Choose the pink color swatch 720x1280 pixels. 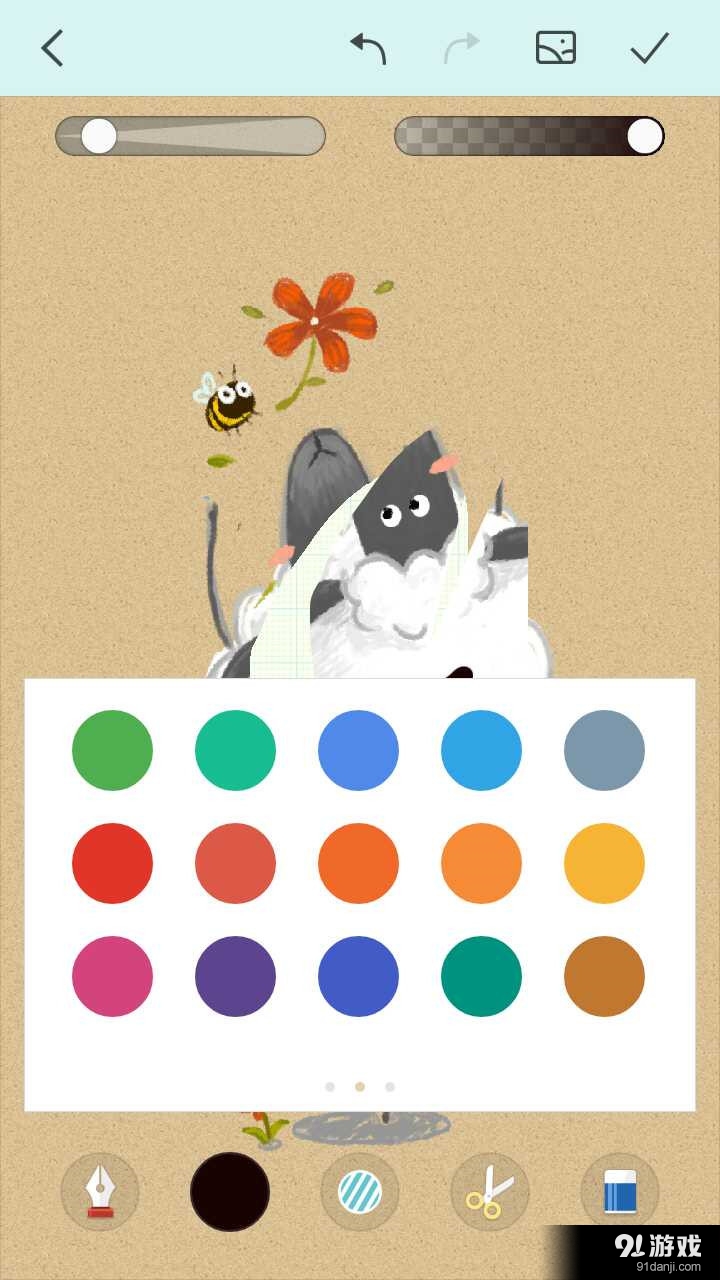click(112, 976)
